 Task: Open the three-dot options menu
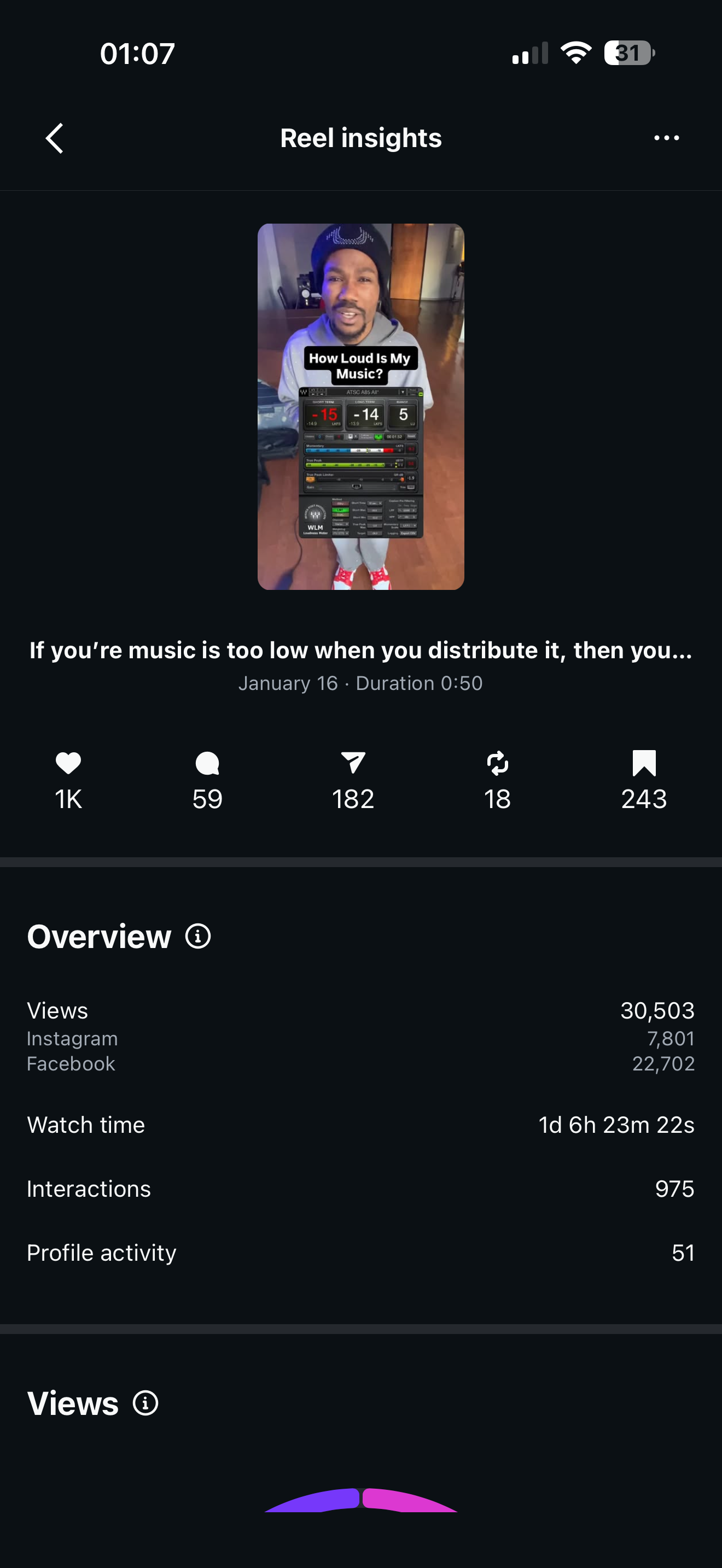(666, 138)
